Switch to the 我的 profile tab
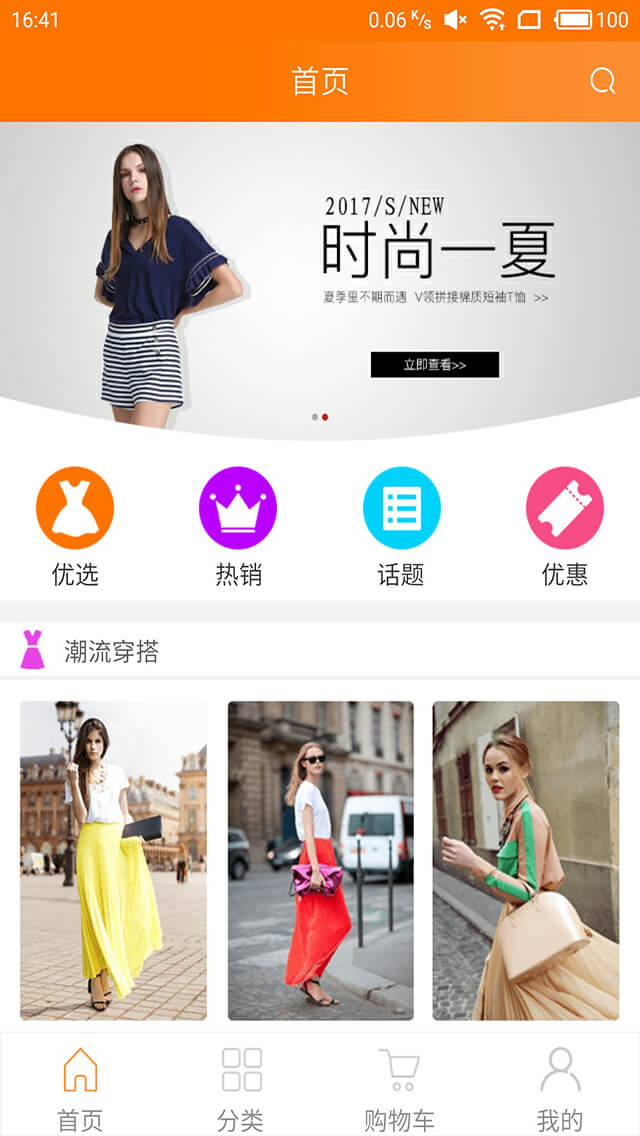 (560, 1089)
